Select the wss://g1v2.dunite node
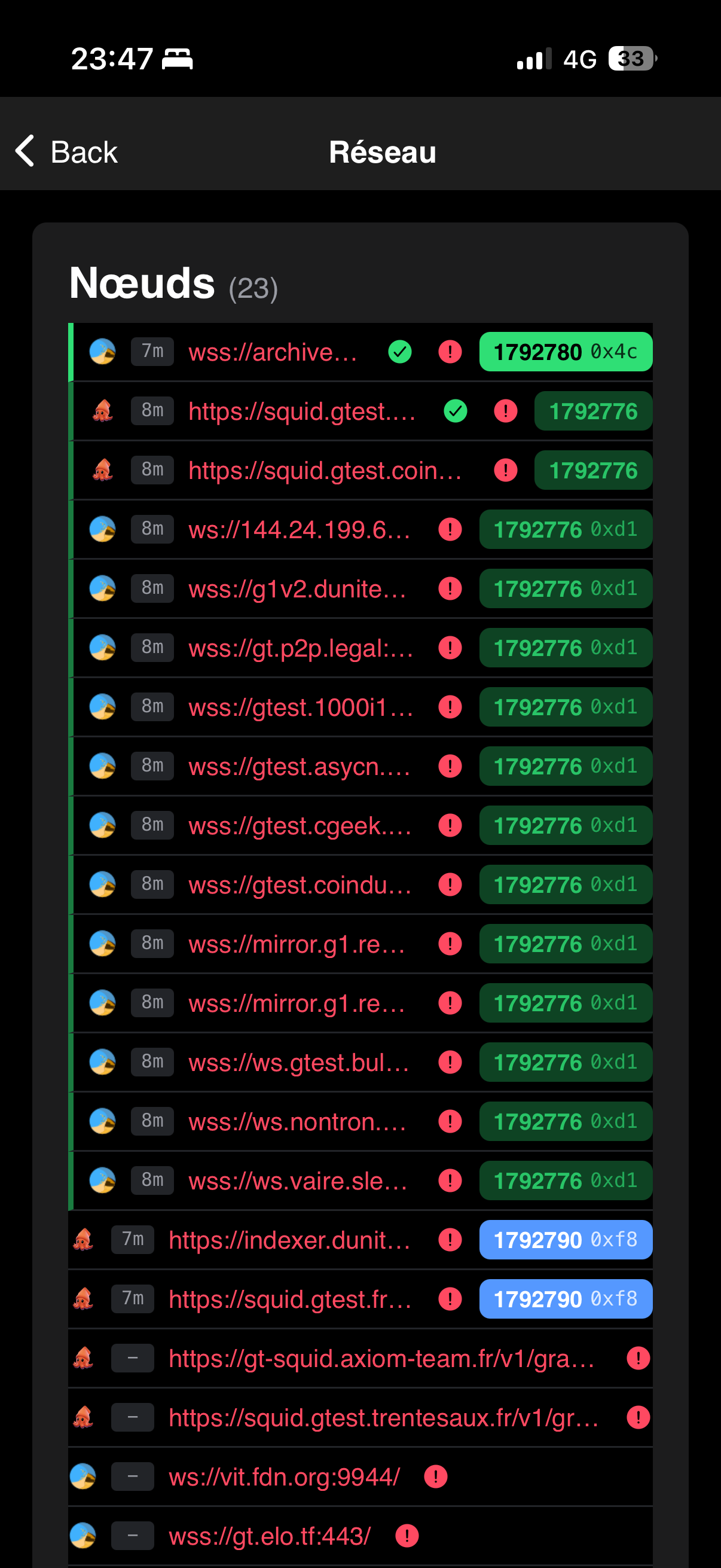Screen dimensions: 721x1568 297,588
